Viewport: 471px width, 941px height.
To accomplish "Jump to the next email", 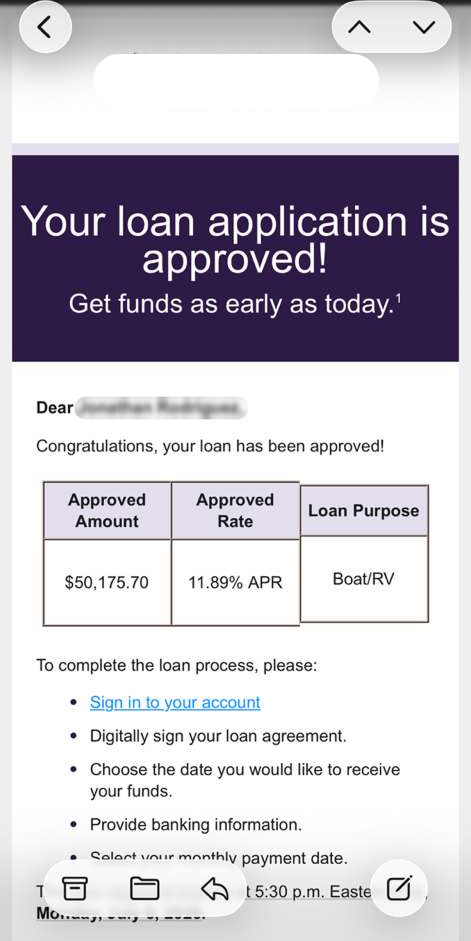I will pyautogui.click(x=424, y=27).
